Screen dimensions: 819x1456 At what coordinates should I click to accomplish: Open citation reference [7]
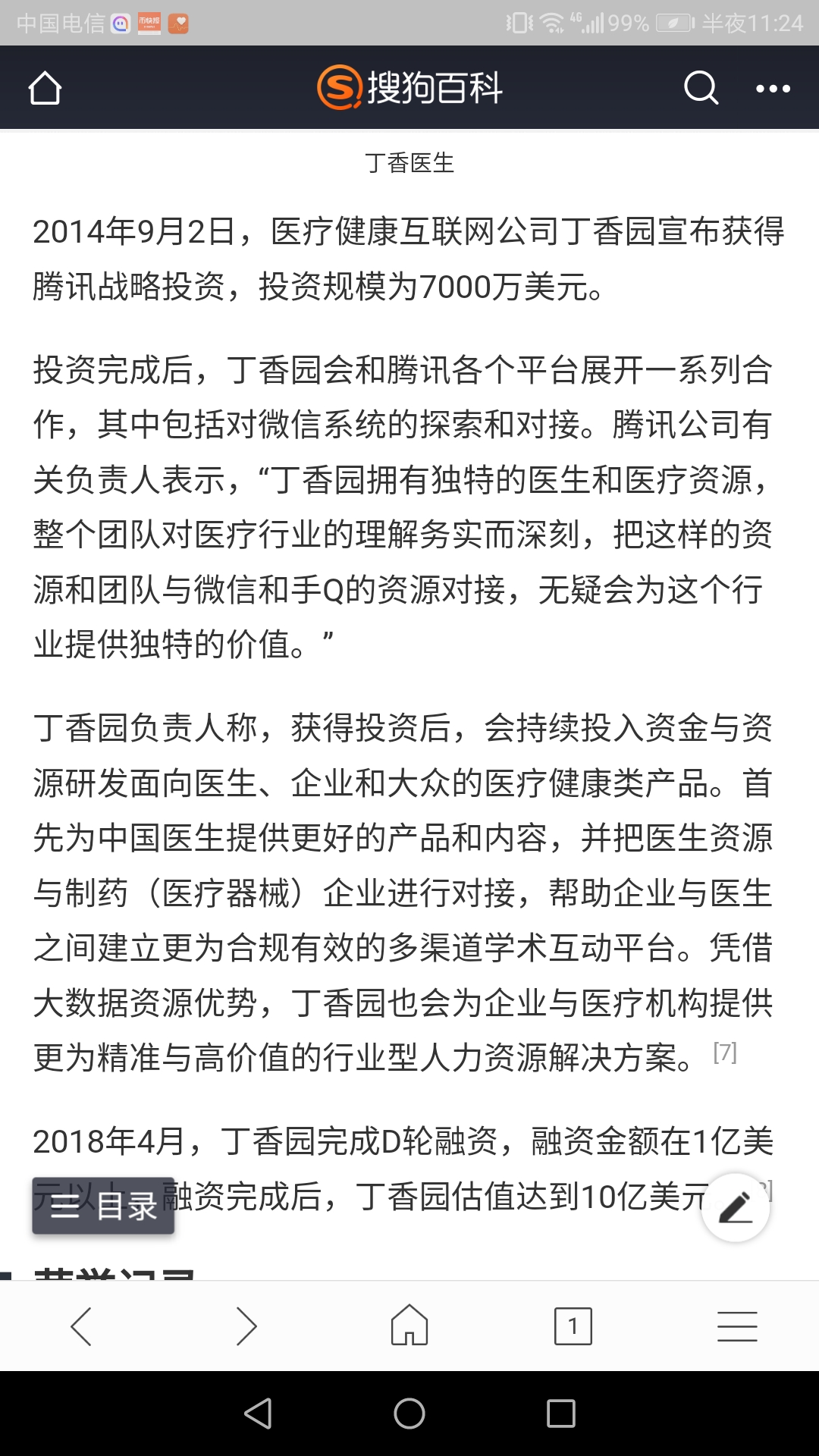pyautogui.click(x=725, y=1053)
